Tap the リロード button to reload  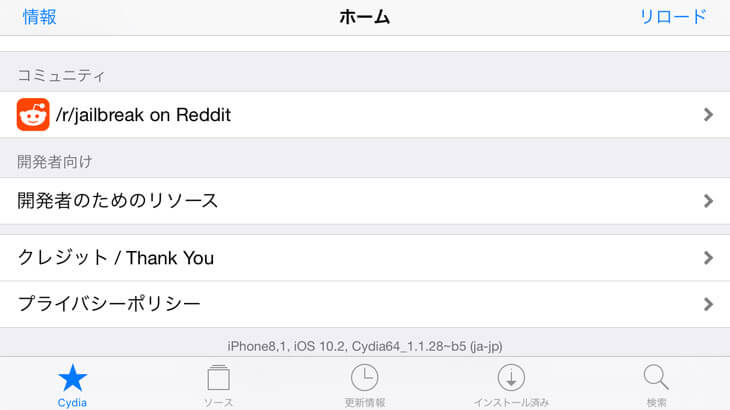pos(673,16)
